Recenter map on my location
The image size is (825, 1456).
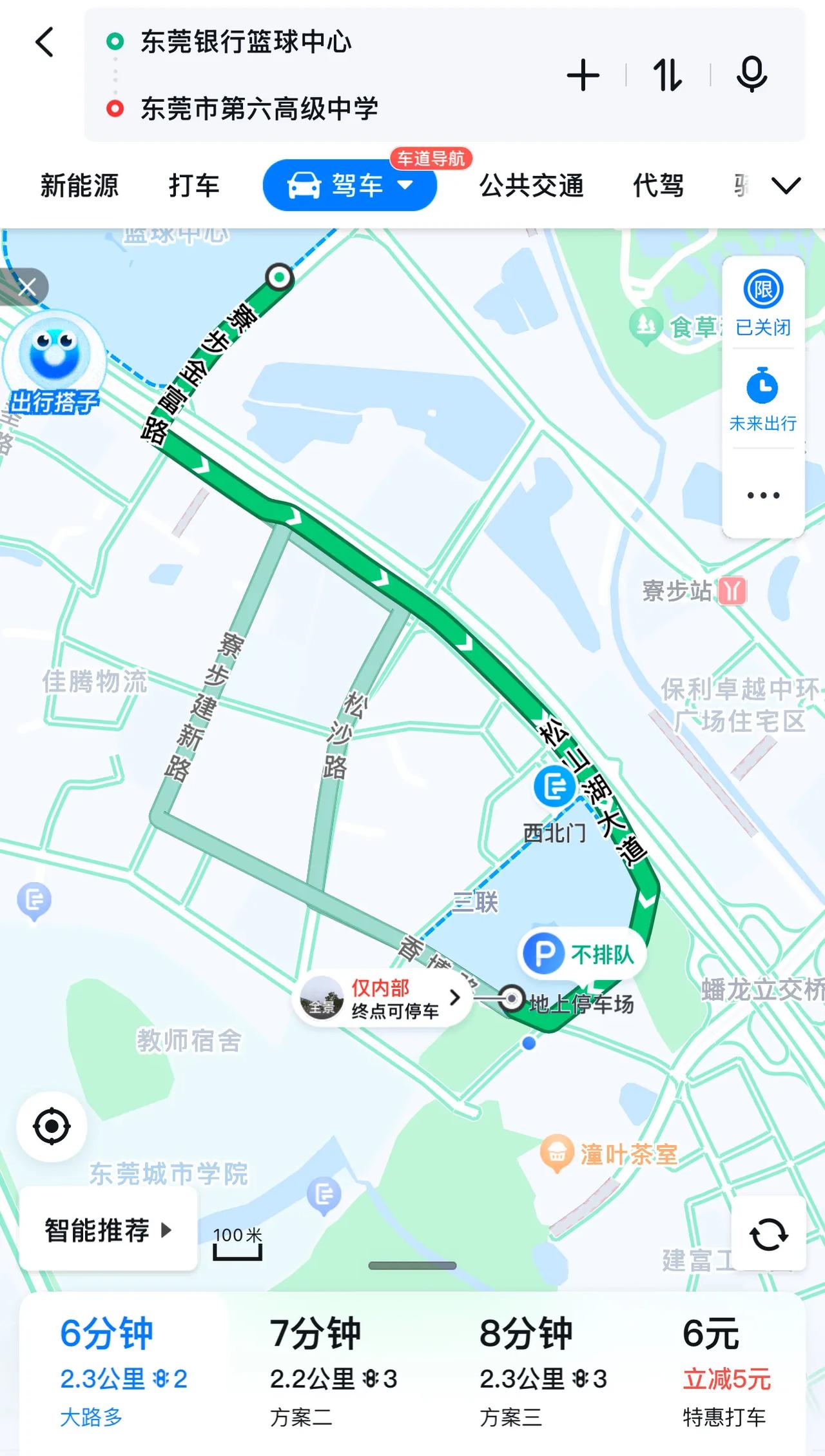pyautogui.click(x=52, y=1126)
